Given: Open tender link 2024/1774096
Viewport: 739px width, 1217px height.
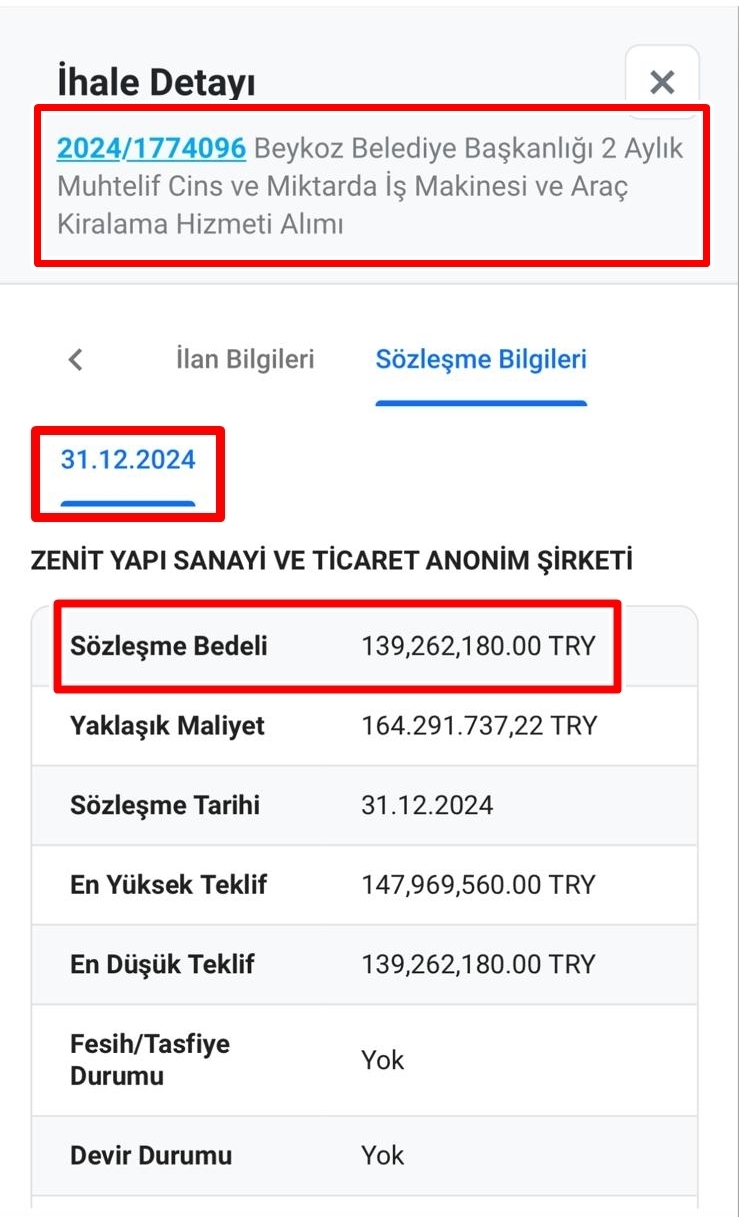Looking at the screenshot, I should pos(151,149).
